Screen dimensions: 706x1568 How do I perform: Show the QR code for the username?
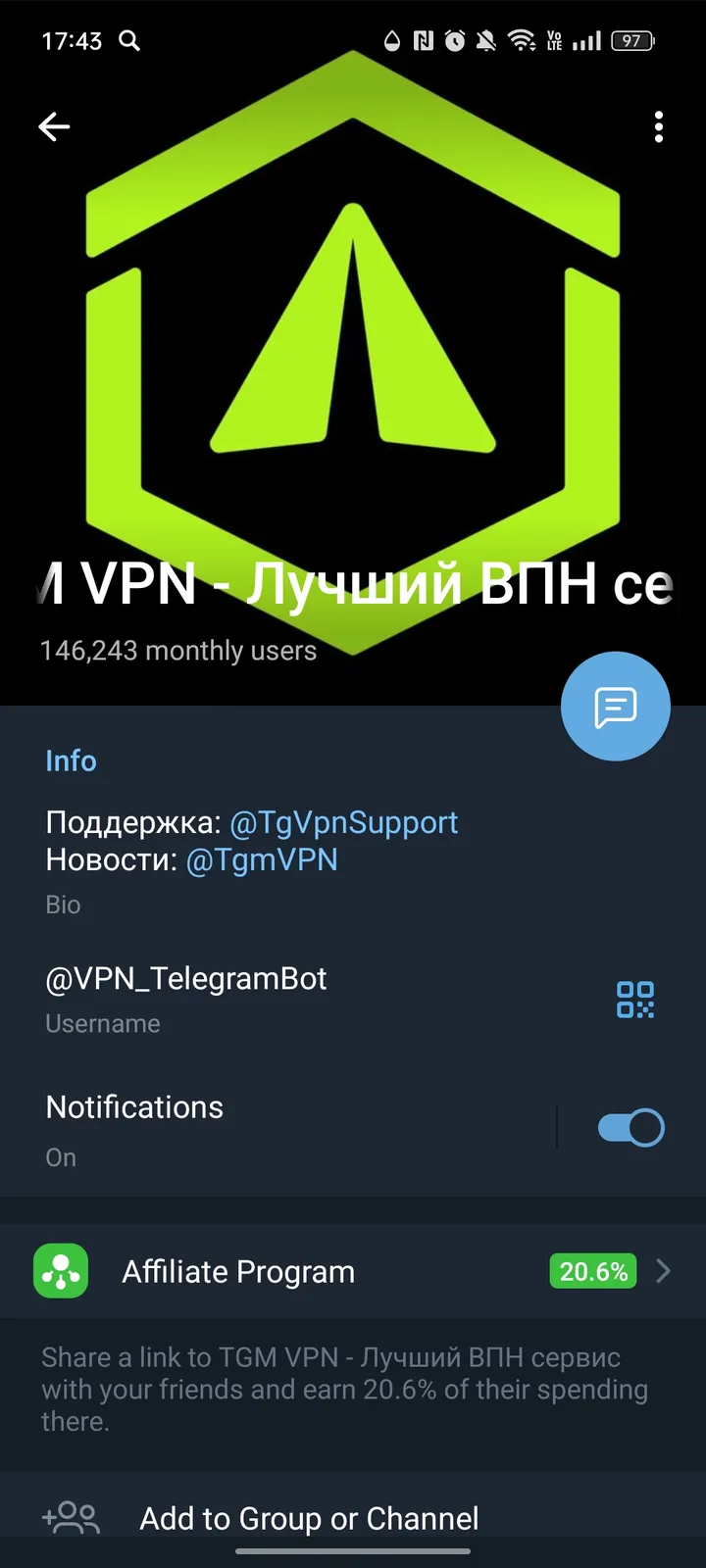tap(634, 1001)
